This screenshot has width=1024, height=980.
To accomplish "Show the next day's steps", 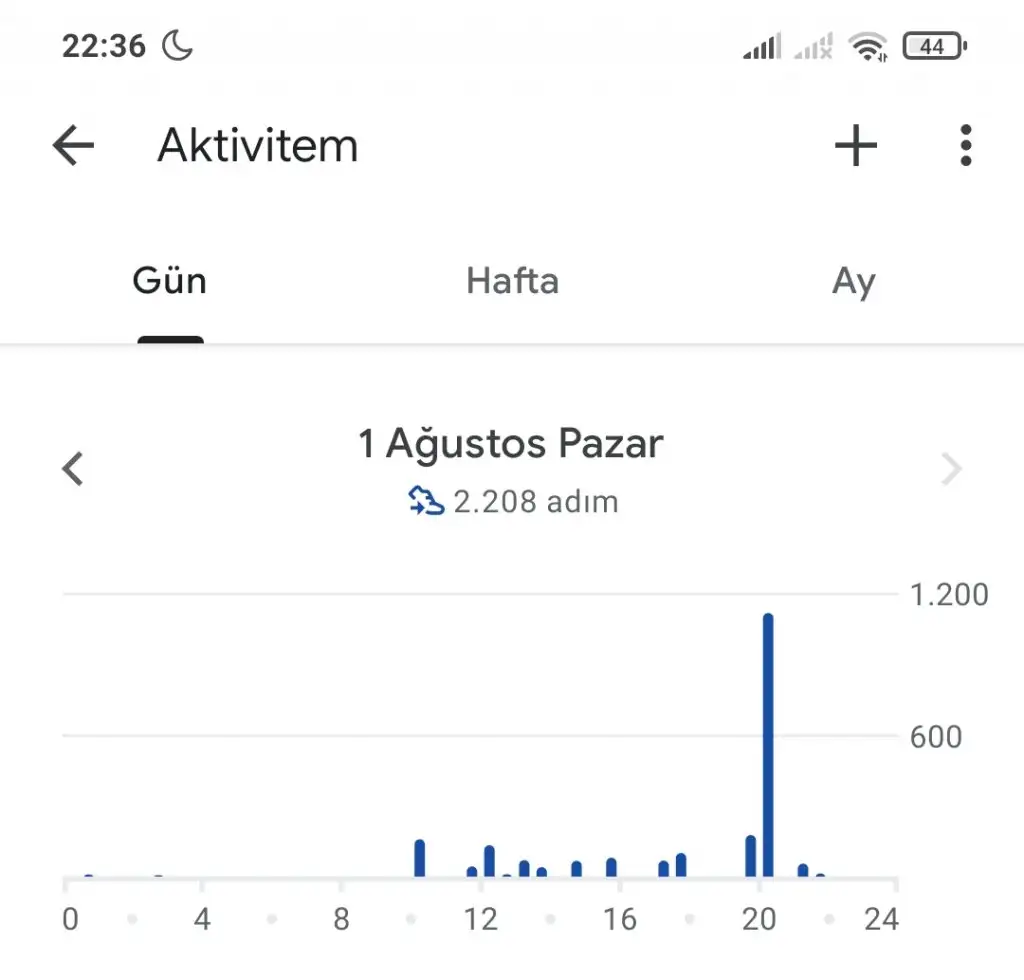I will click(x=951, y=468).
